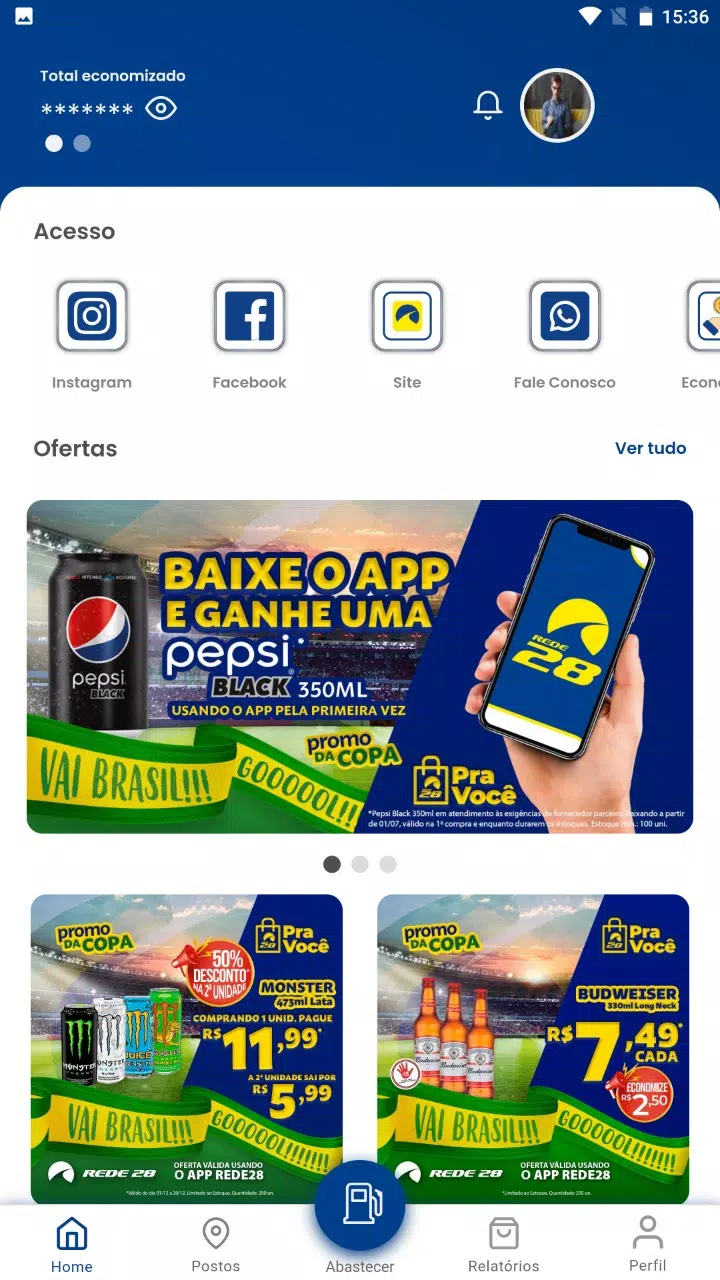
Task: Open the notifications bell
Action: [x=488, y=105]
